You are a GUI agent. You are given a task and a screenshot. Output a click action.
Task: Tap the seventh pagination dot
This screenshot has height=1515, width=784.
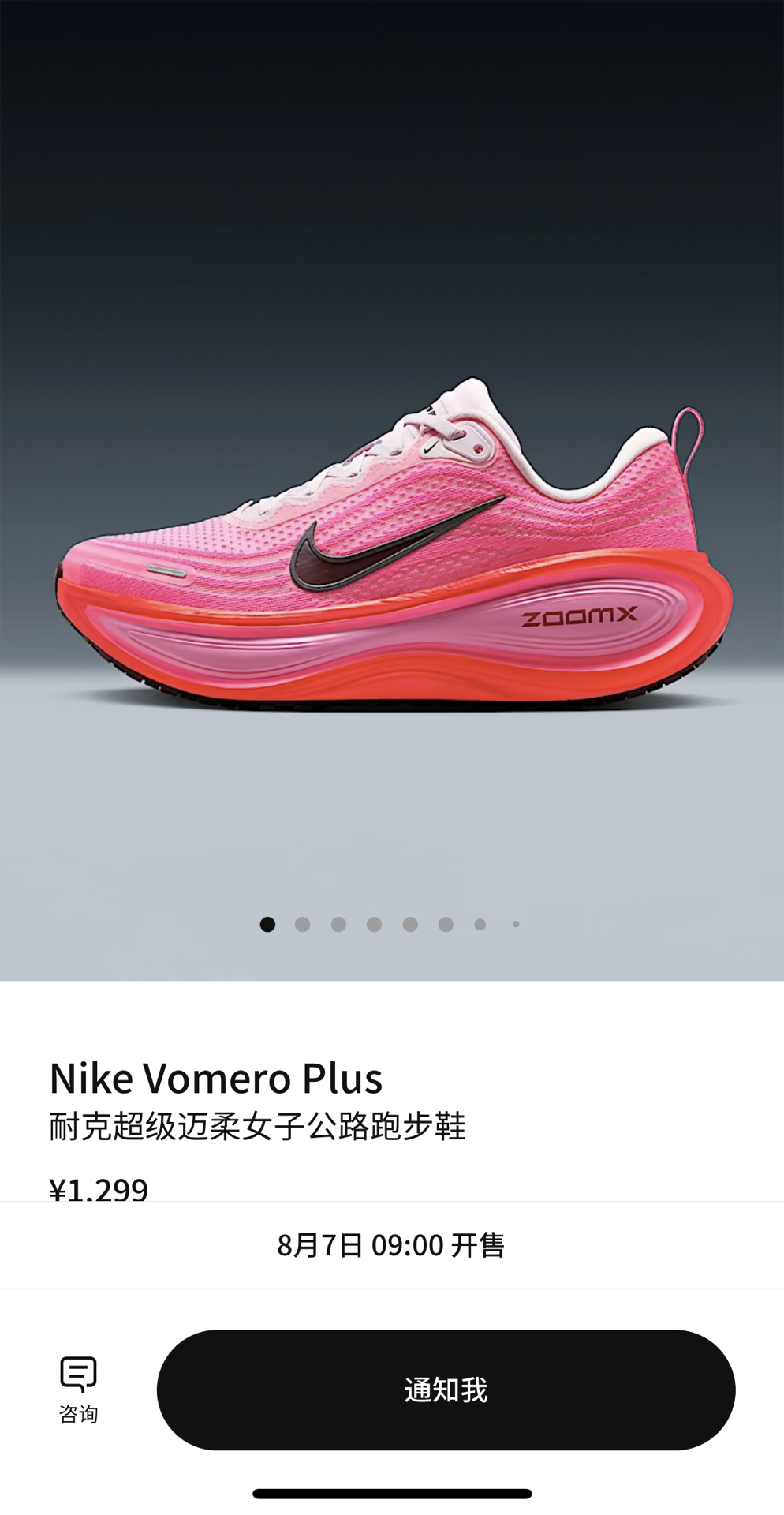tap(480, 923)
